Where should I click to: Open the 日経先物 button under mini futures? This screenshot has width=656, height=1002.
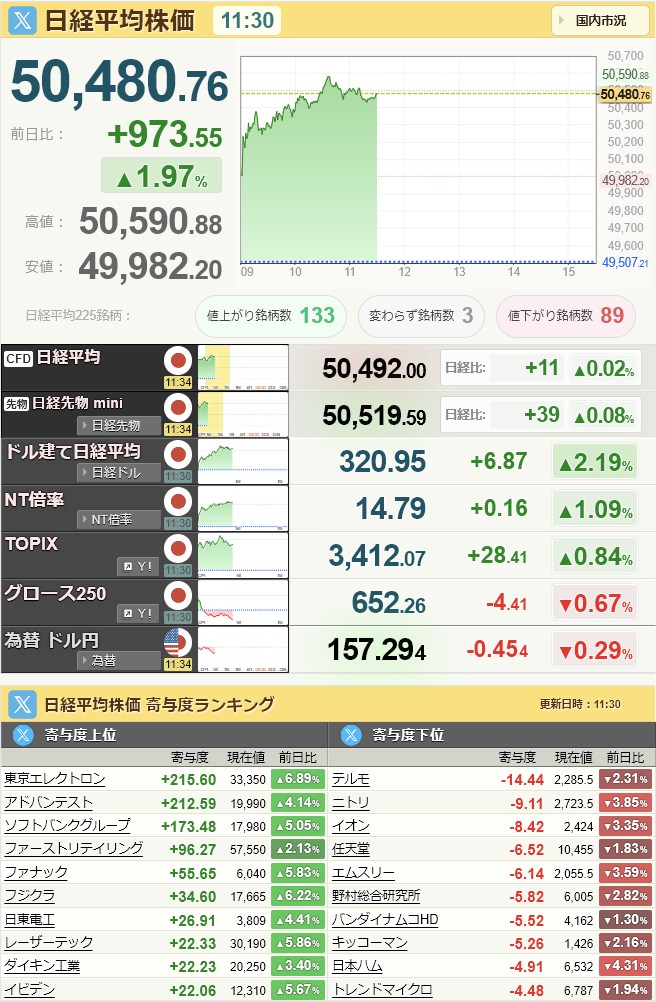(118, 426)
